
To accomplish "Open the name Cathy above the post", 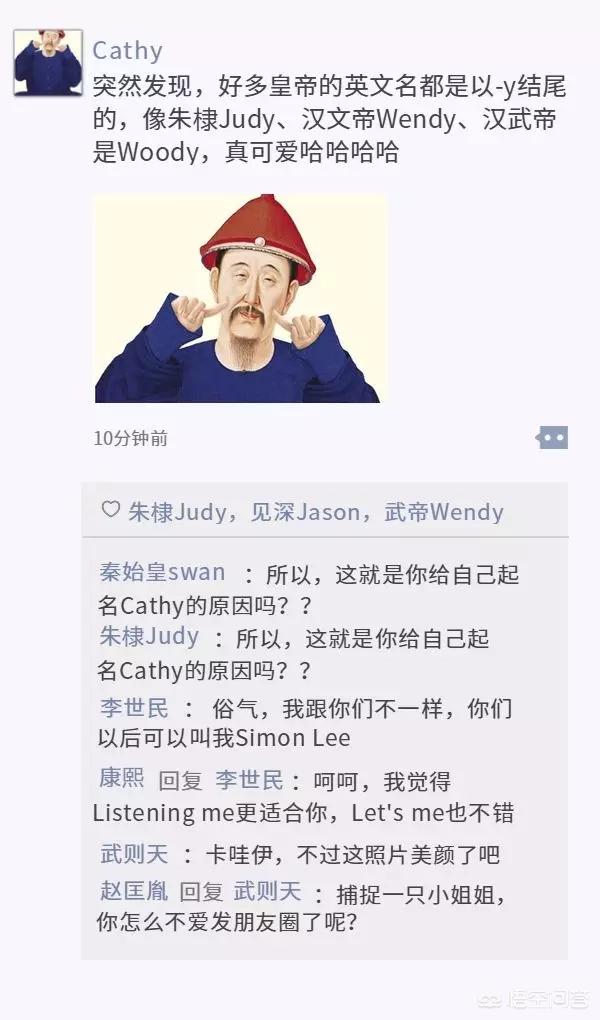I will click(127, 51).
